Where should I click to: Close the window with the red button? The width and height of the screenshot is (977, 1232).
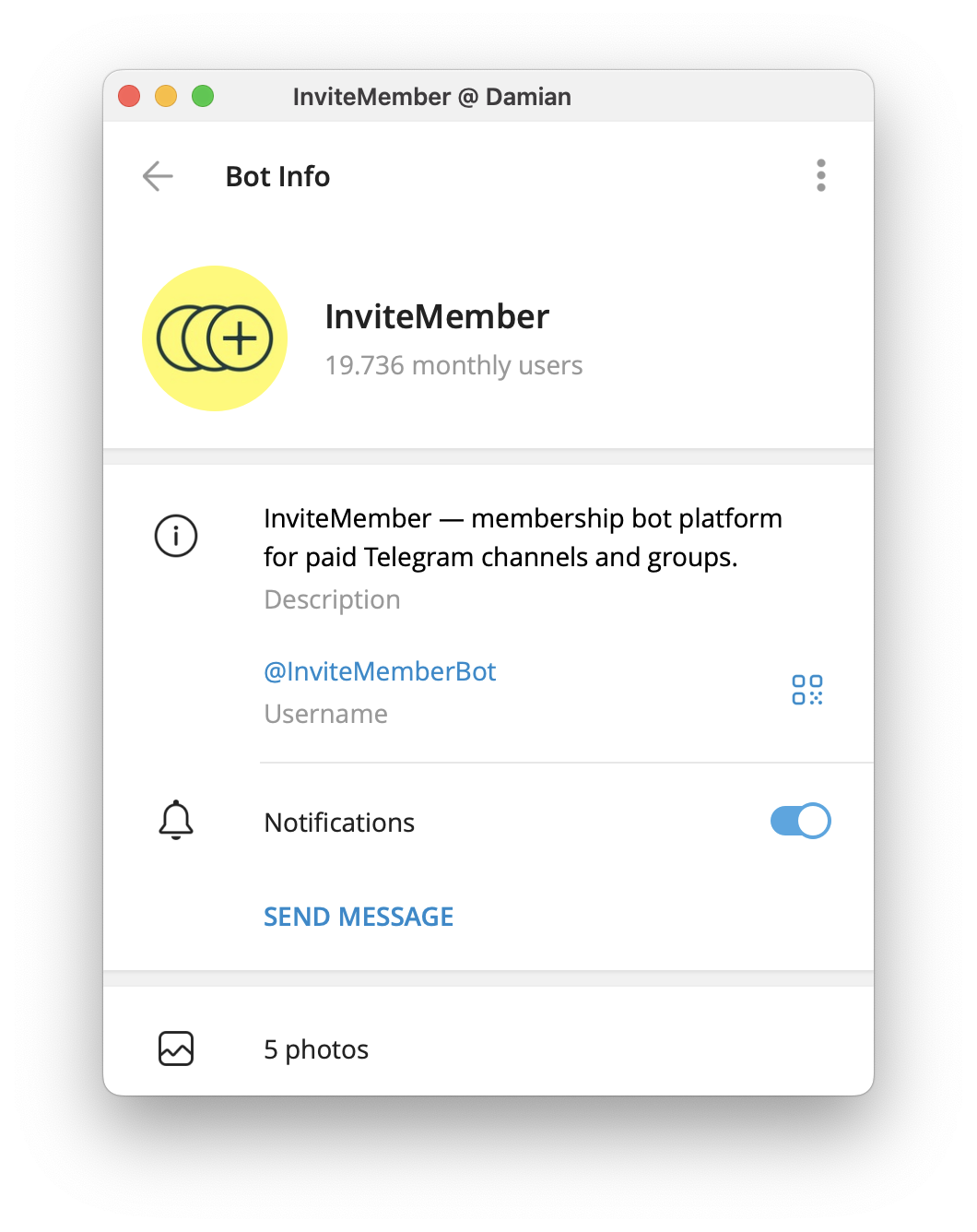[x=129, y=96]
